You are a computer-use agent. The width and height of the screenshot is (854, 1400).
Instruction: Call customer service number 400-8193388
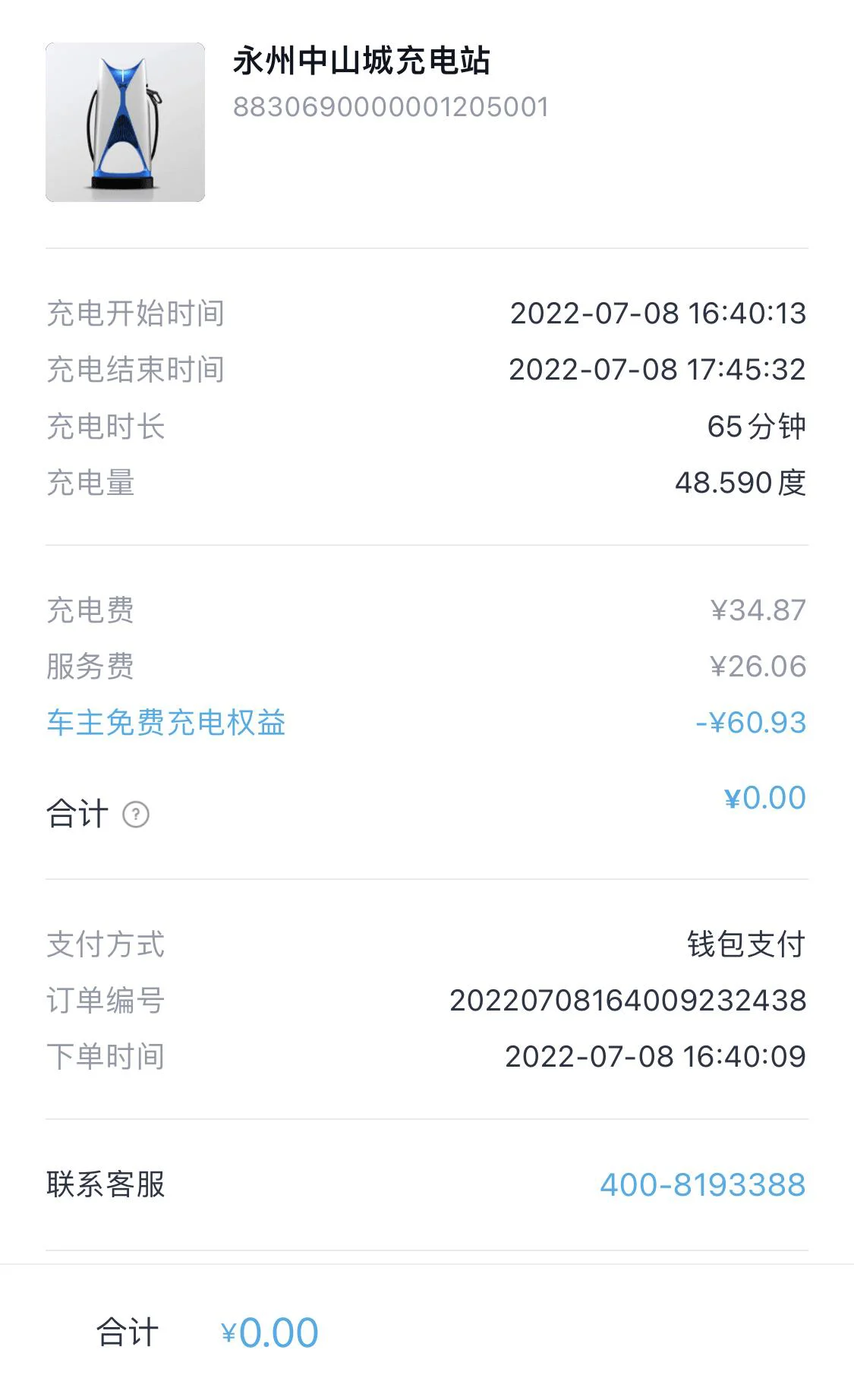pos(702,1184)
